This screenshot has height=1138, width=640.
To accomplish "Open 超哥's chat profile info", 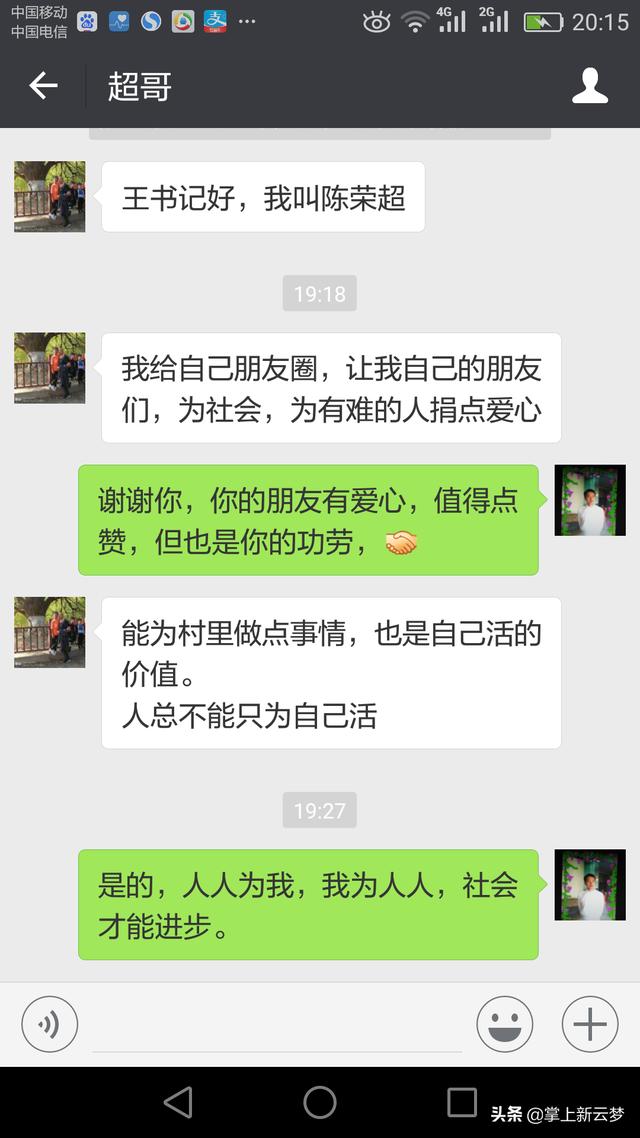I will tap(590, 86).
